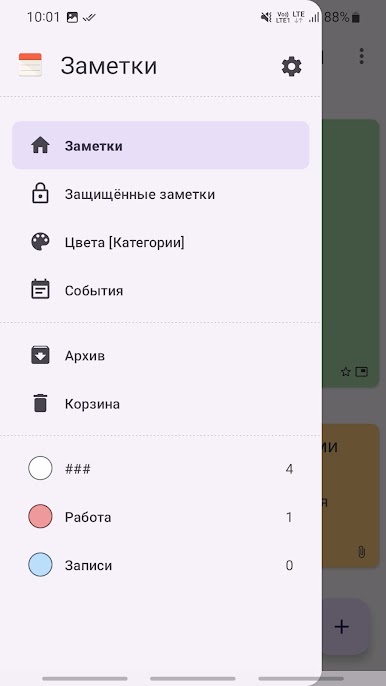The height and width of the screenshot is (686, 386).
Task: Open the three-dot overflow menu
Action: [361, 56]
